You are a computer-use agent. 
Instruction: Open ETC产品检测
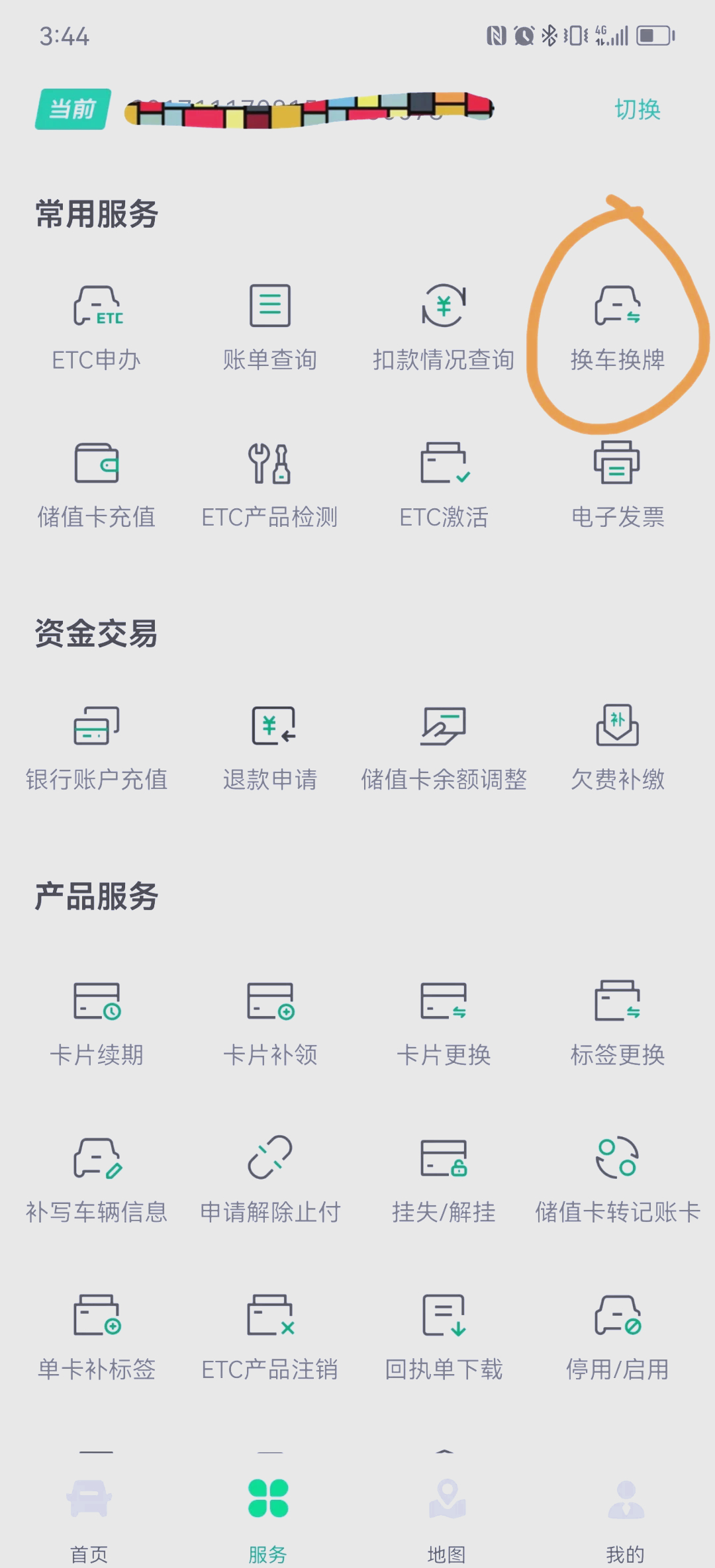click(x=270, y=485)
